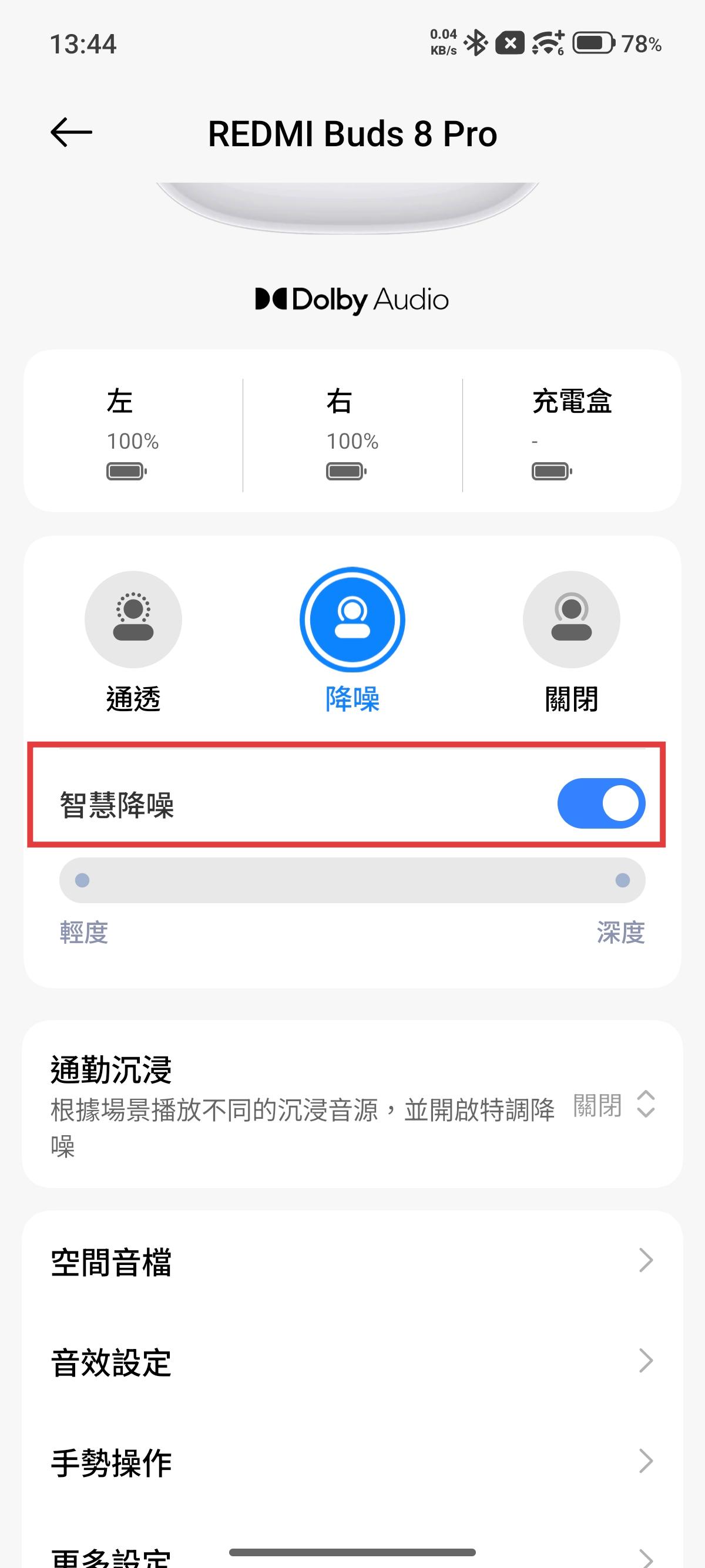Open 手勢操作 gesture settings

tap(352, 1462)
